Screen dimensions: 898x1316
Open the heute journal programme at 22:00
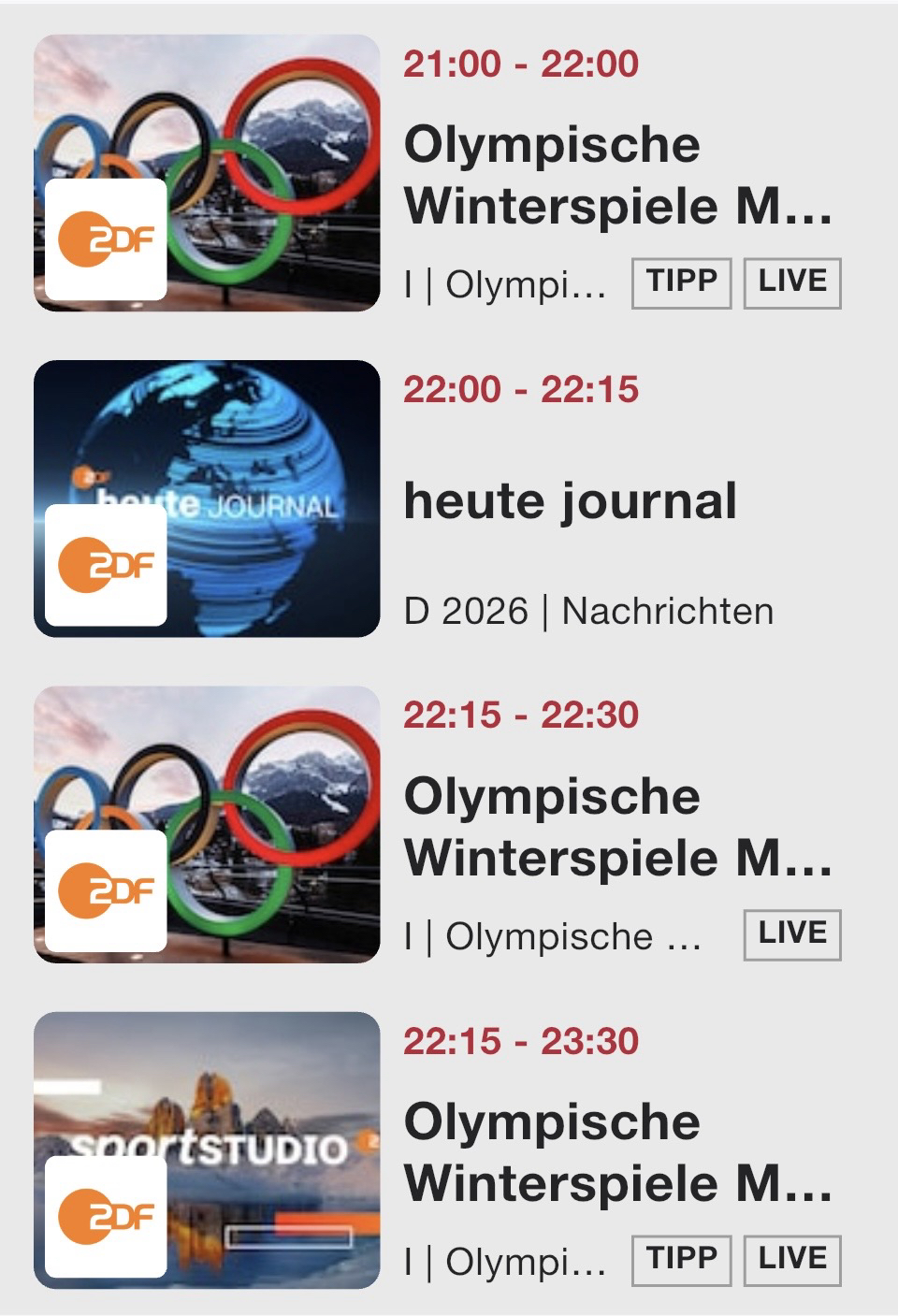pyautogui.click(x=571, y=500)
